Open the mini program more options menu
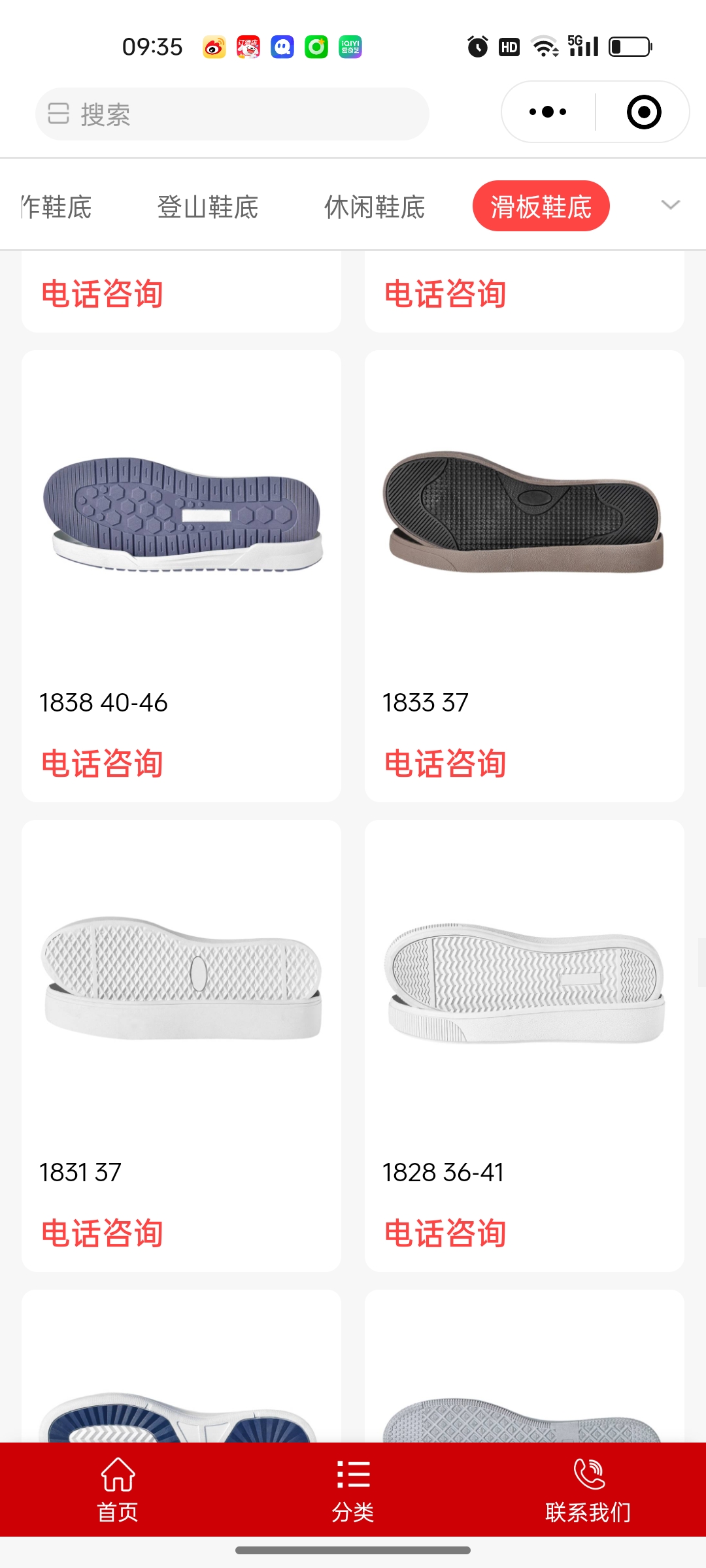Viewport: 706px width, 1568px height. 548,112
